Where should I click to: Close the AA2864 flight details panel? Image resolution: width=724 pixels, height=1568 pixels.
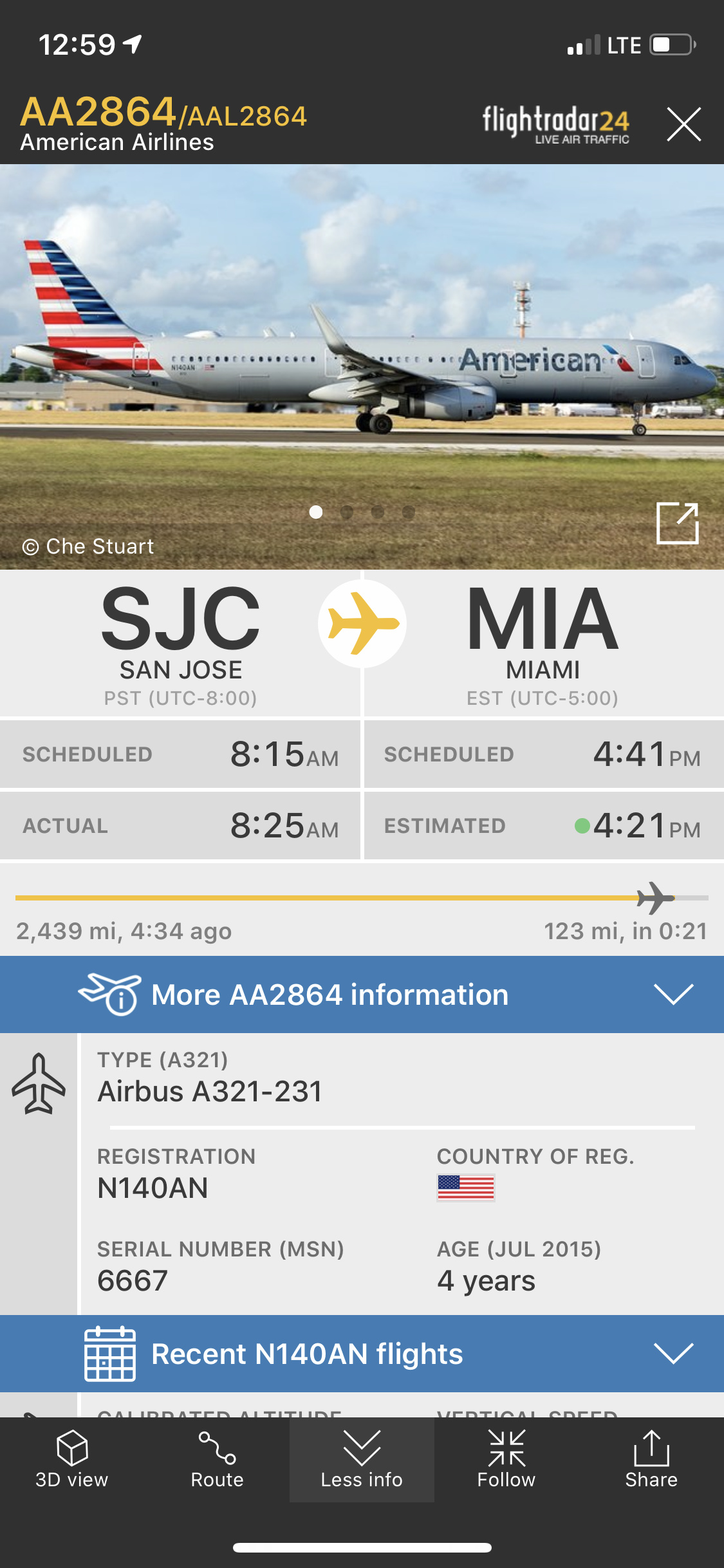(x=683, y=124)
